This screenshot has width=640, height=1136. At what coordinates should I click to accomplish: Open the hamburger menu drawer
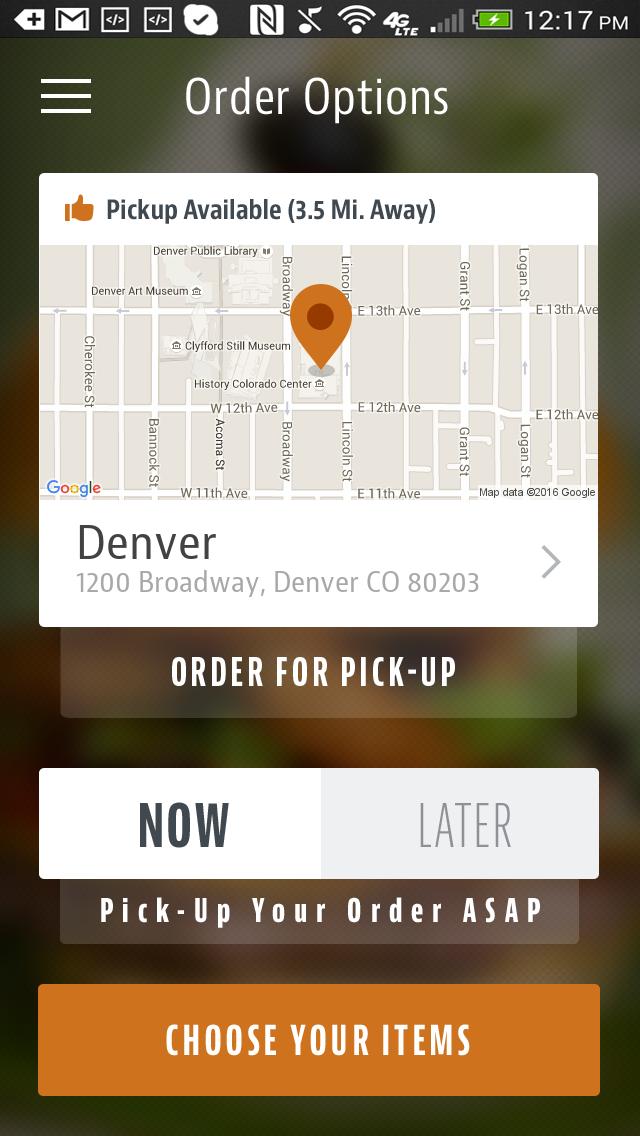66,96
